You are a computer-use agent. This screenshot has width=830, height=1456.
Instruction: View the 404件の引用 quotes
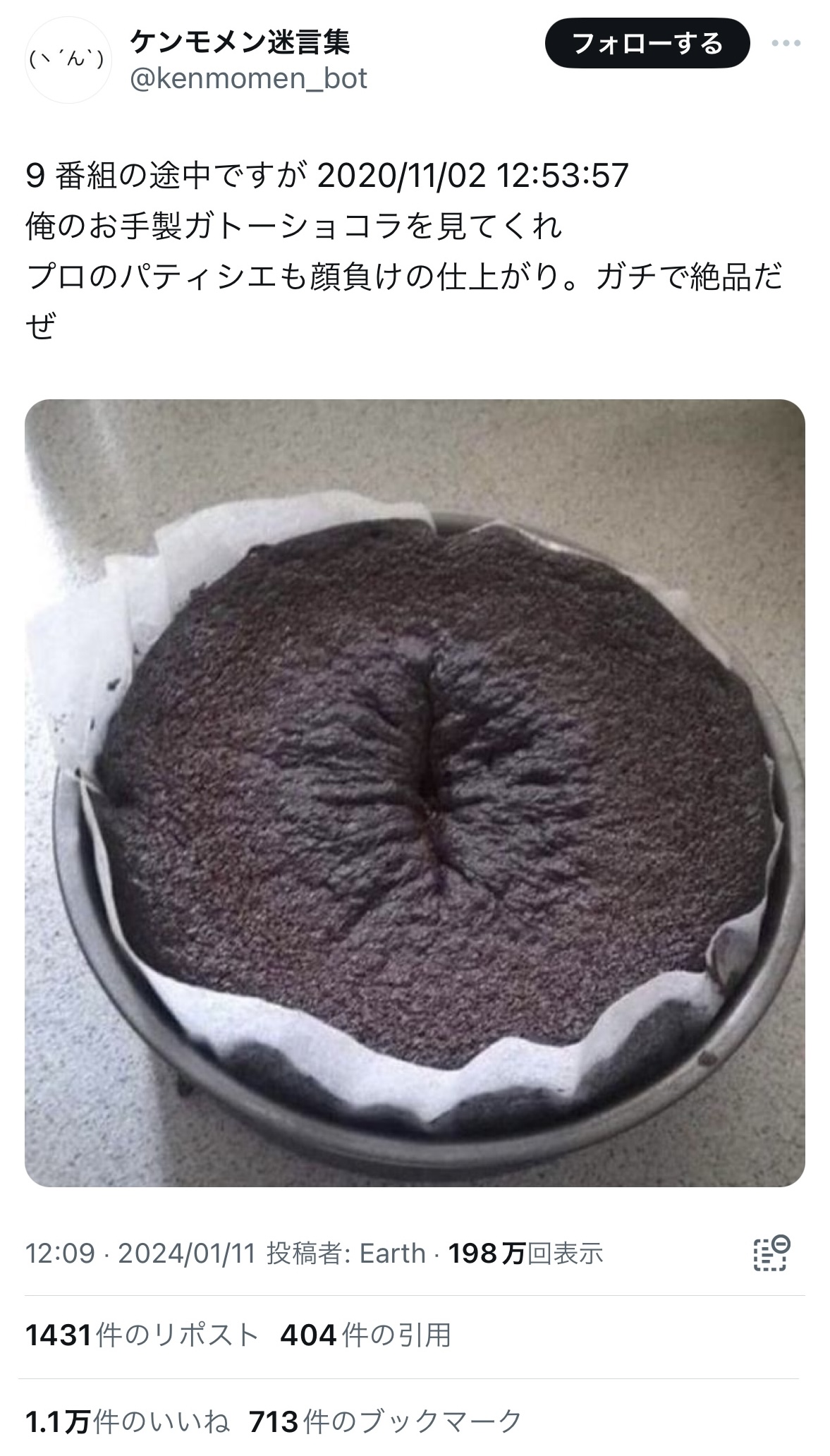tap(365, 1335)
